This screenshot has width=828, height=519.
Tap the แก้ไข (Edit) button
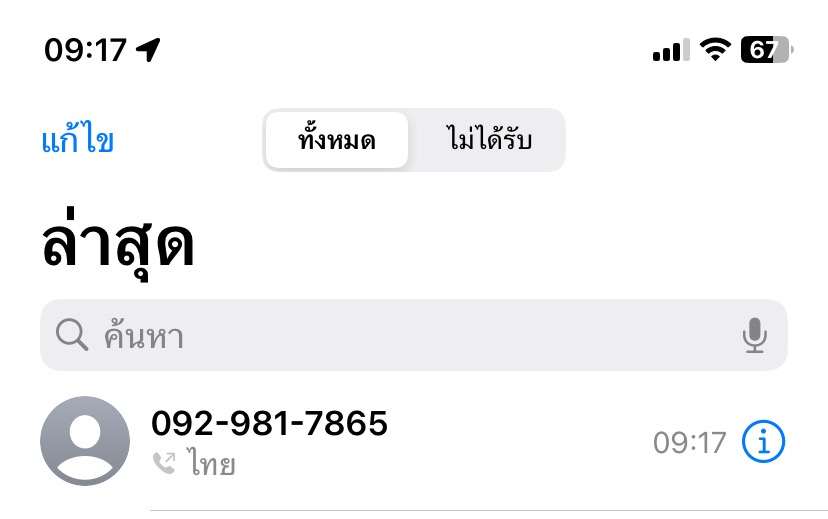78,141
